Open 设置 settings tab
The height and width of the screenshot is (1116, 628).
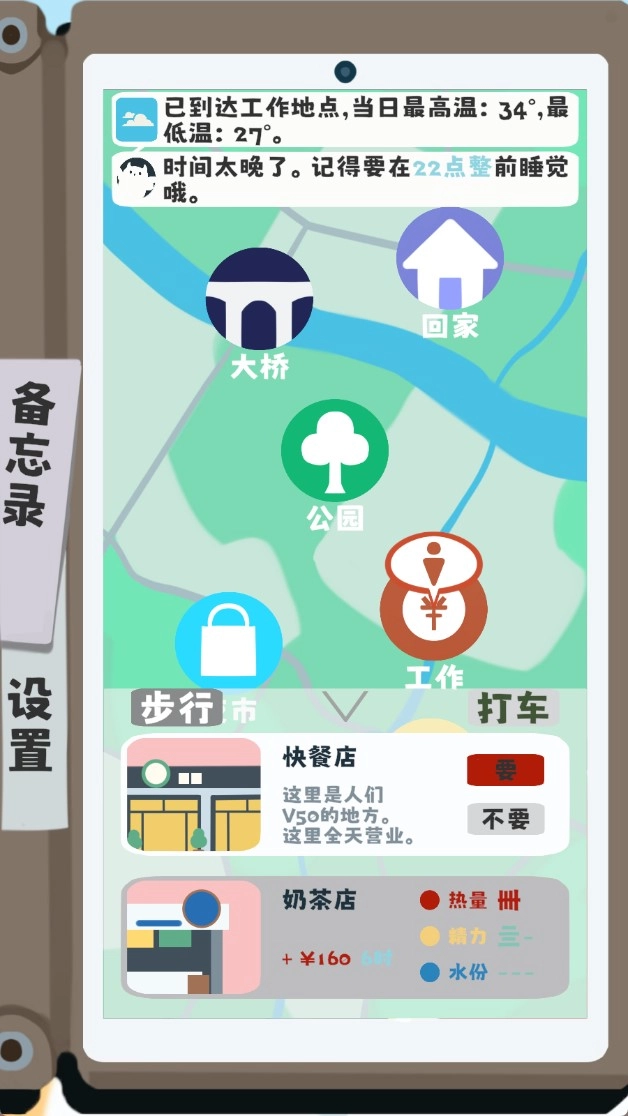[x=32, y=725]
